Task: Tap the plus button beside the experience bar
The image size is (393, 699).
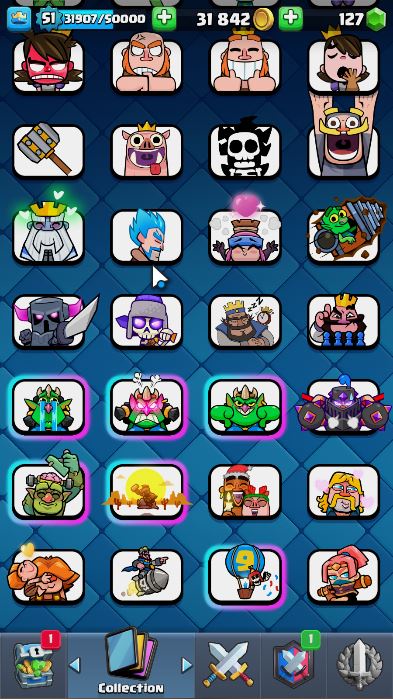Action: [164, 18]
